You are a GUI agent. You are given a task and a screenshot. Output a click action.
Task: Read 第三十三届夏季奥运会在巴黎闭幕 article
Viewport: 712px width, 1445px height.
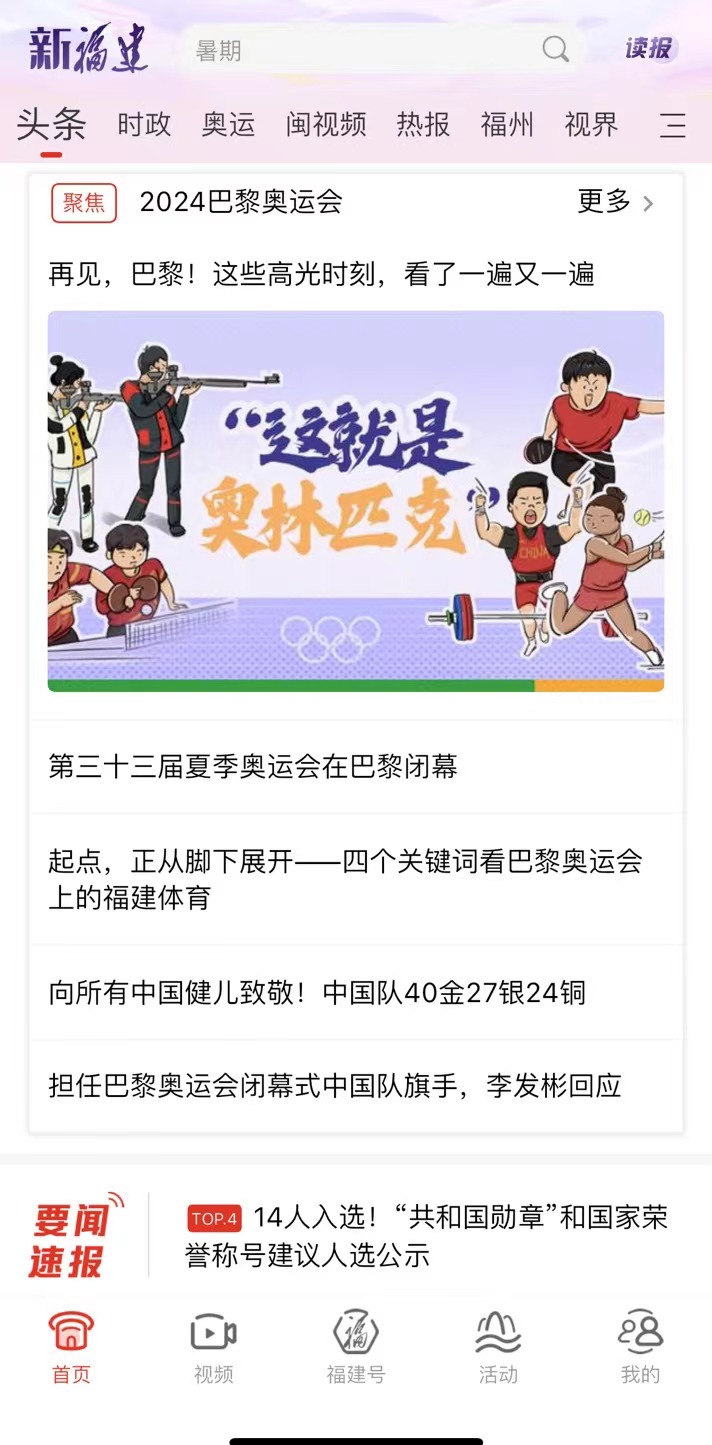pyautogui.click(x=253, y=767)
